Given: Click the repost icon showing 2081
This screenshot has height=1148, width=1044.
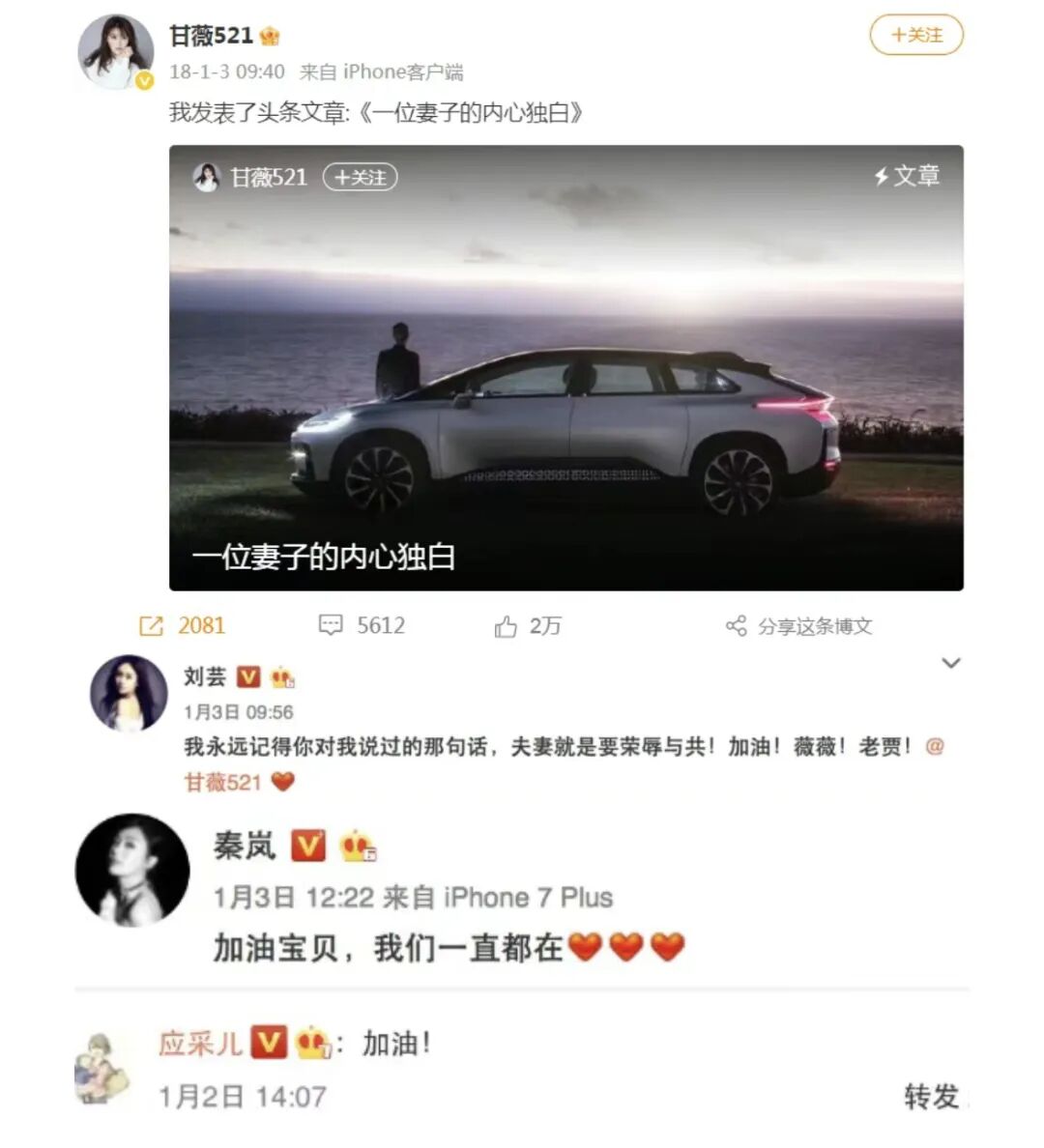Looking at the screenshot, I should pyautogui.click(x=151, y=625).
